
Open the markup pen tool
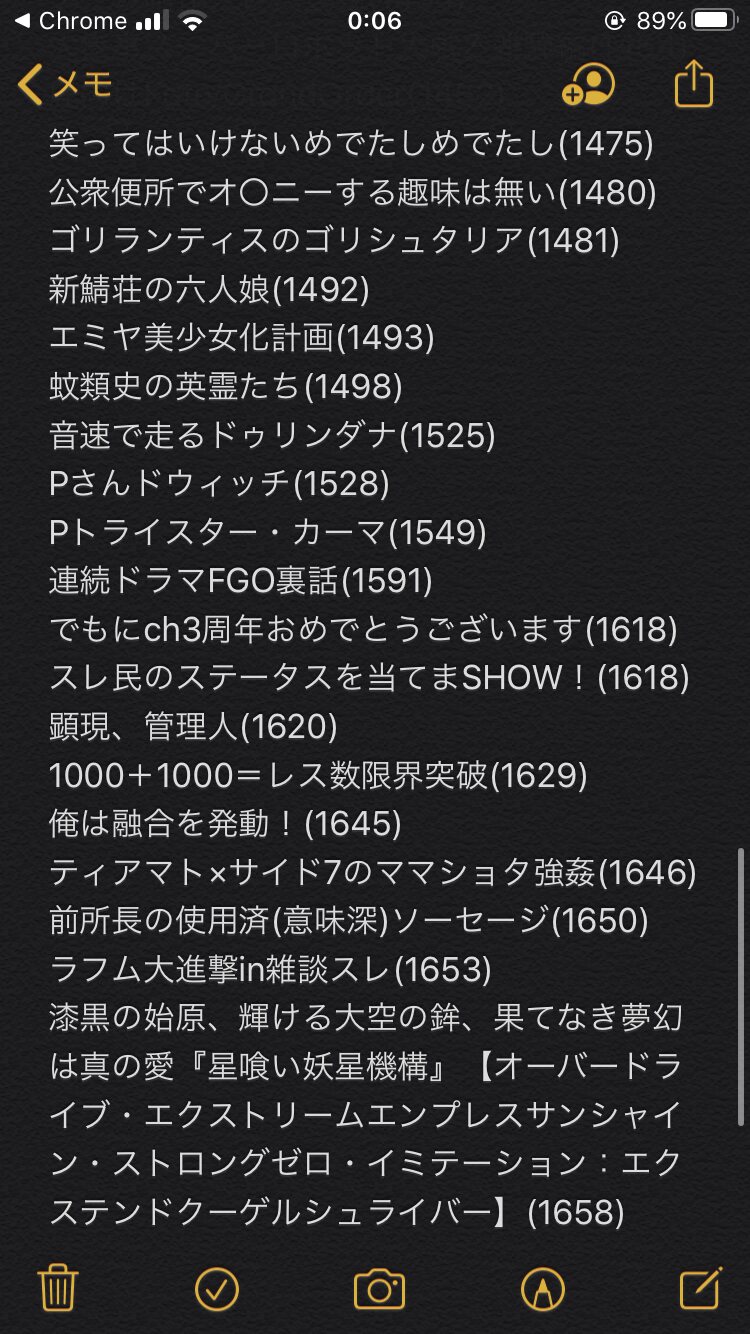pos(543,1288)
